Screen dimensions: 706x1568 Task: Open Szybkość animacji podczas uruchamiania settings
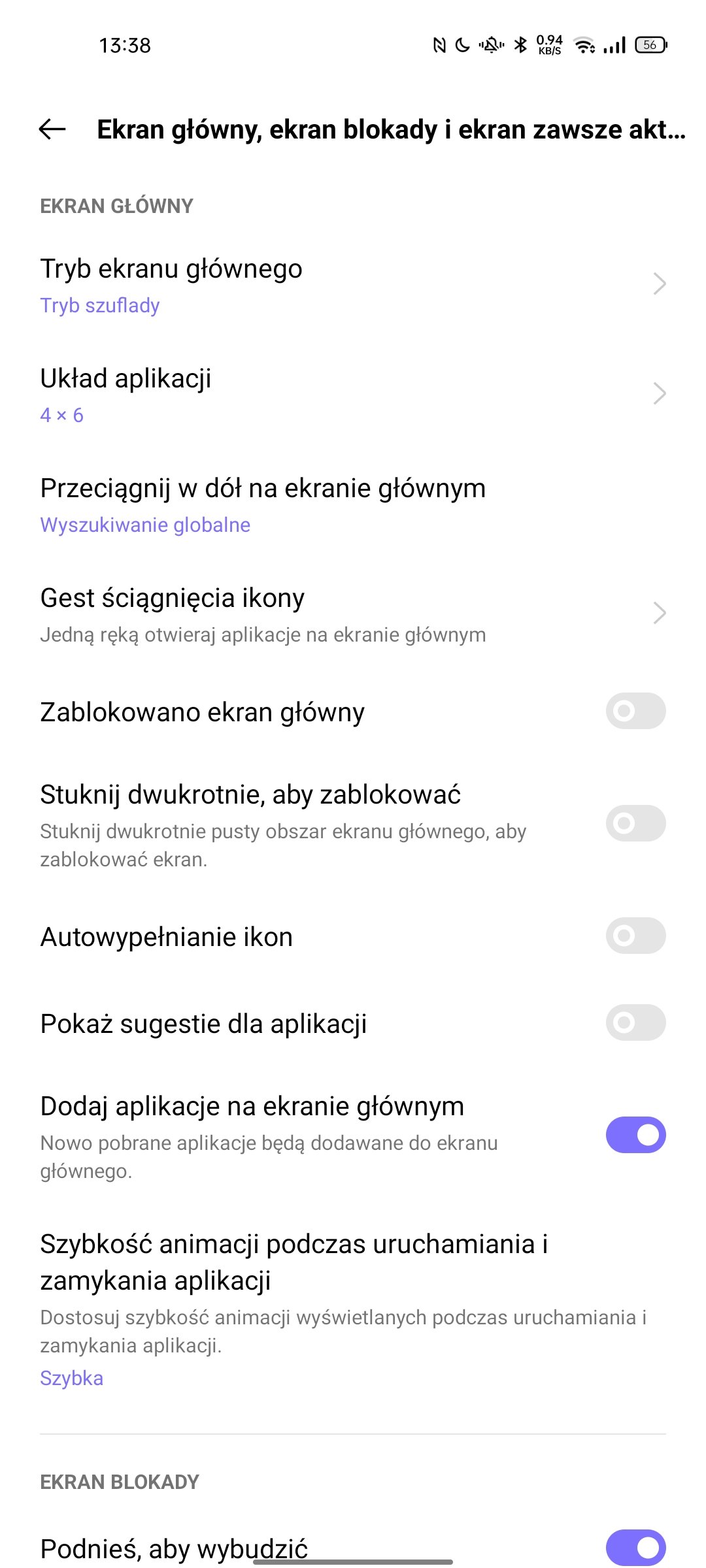tap(353, 1309)
